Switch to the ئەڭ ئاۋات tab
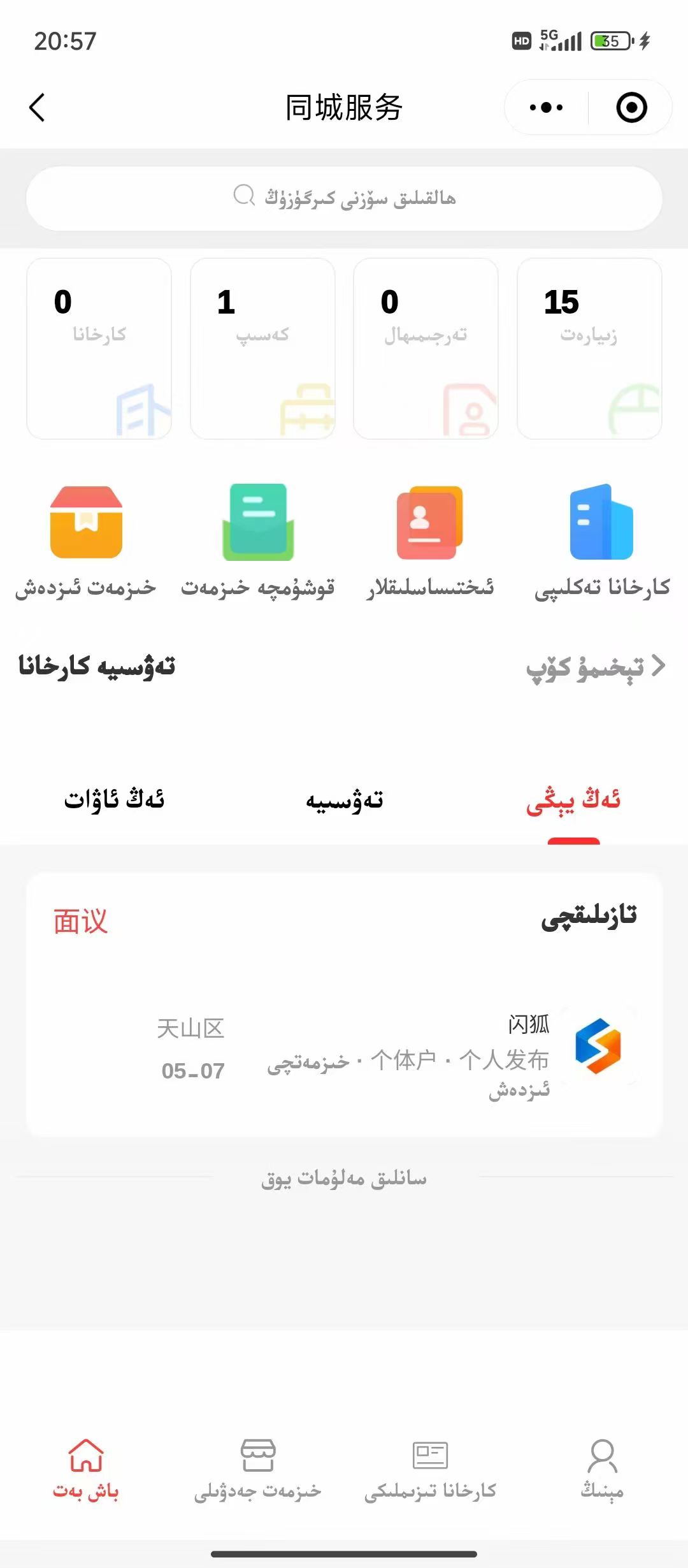Viewport: 688px width, 1568px height. pos(115,799)
